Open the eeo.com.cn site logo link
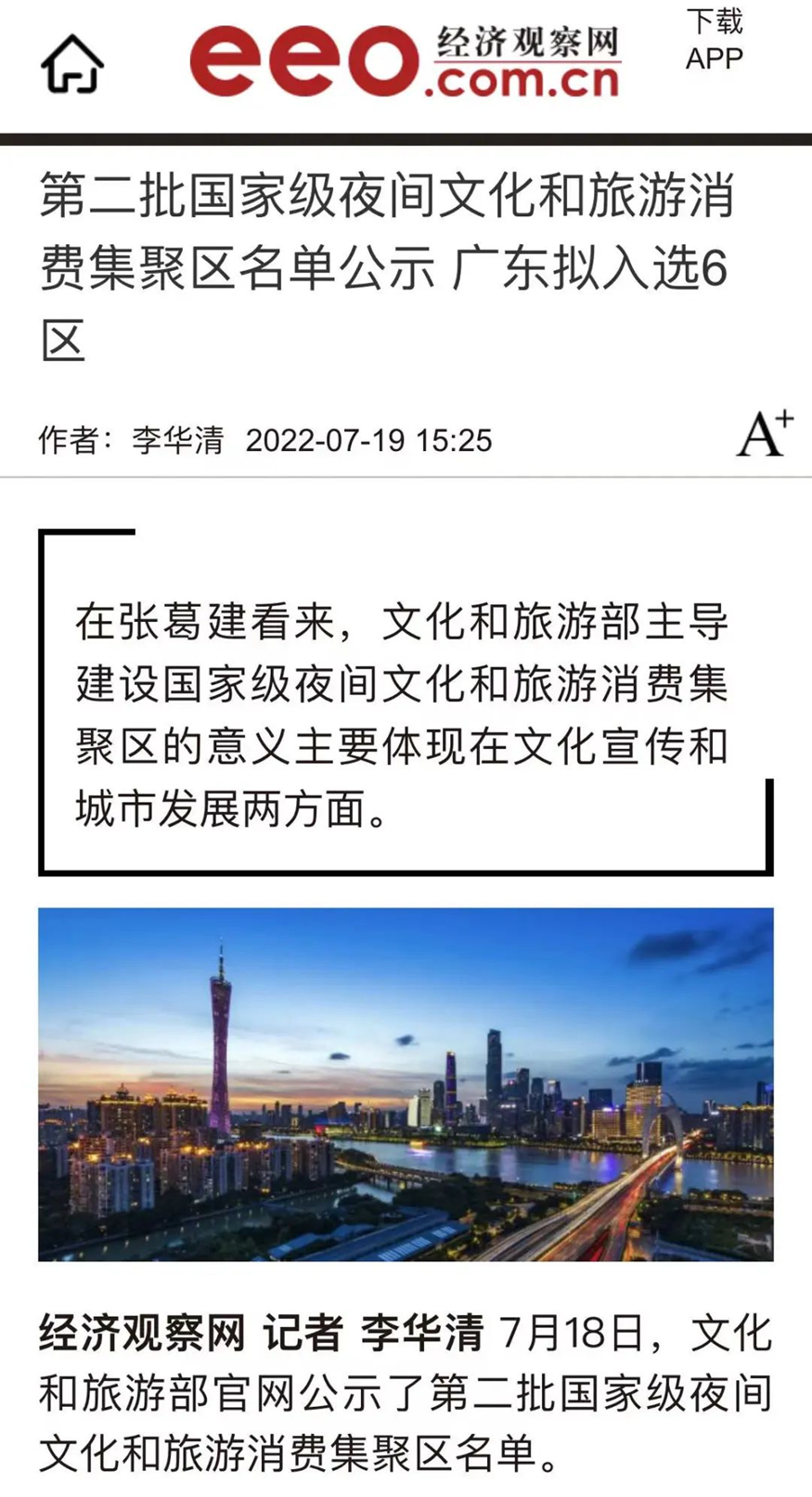 [x=405, y=61]
